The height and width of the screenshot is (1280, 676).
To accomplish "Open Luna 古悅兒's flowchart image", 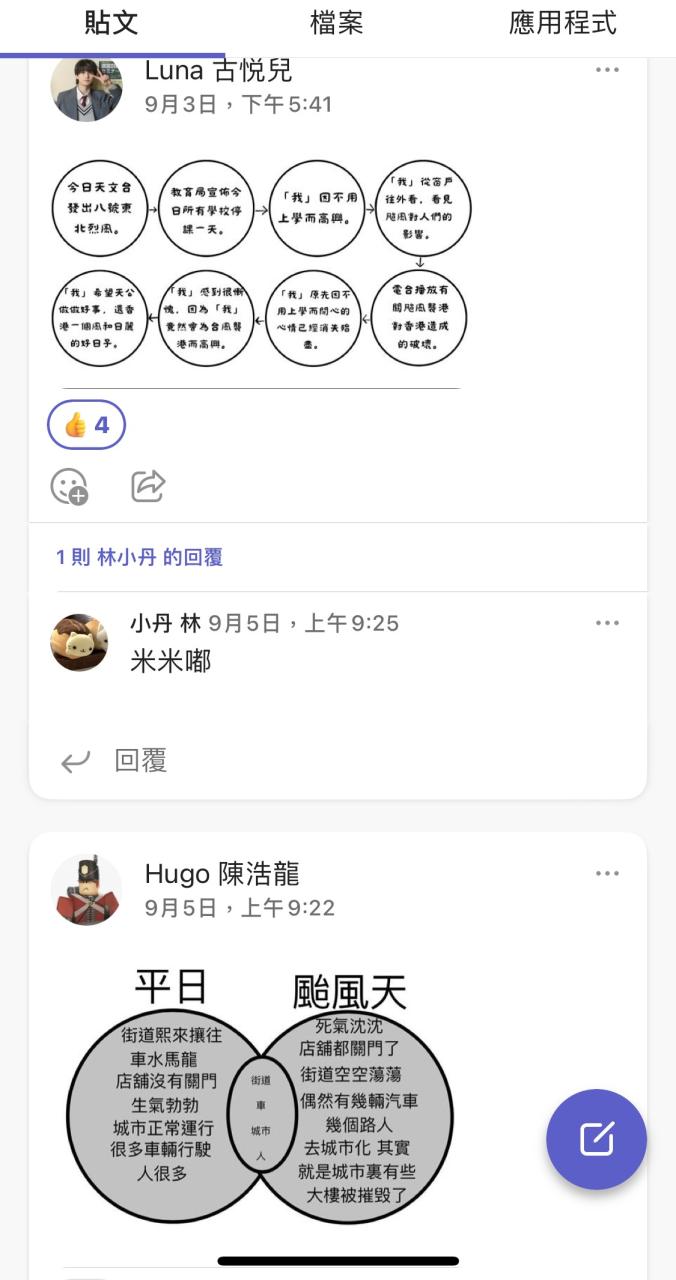I will [261, 262].
